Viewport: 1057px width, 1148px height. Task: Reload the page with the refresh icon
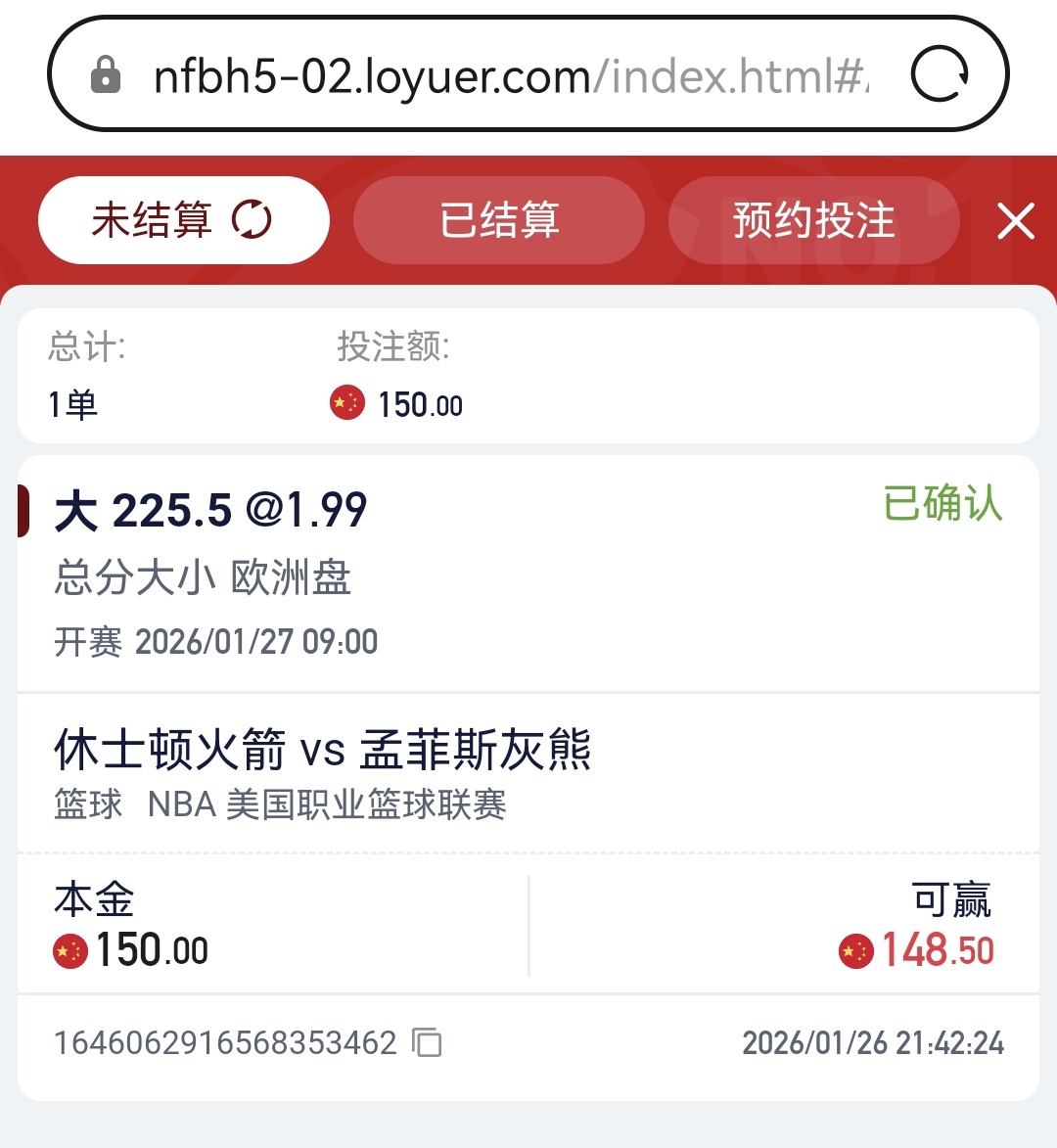[940, 75]
